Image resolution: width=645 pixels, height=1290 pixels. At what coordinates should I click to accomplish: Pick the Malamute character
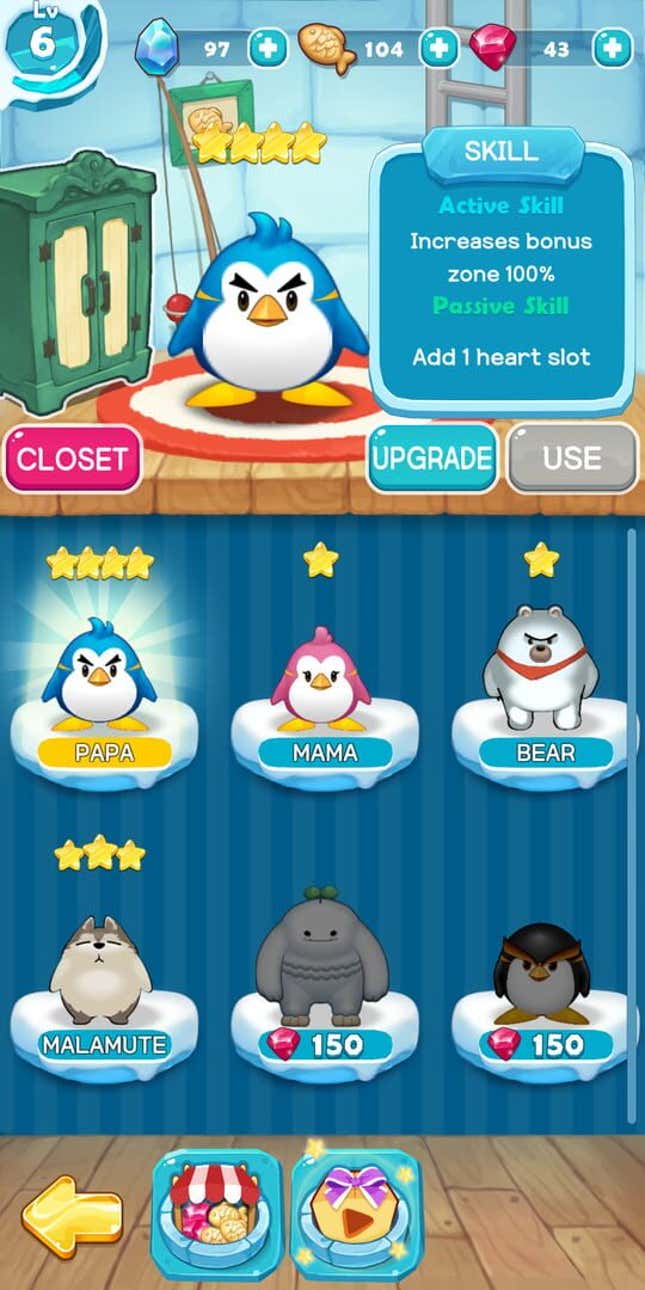[102, 985]
